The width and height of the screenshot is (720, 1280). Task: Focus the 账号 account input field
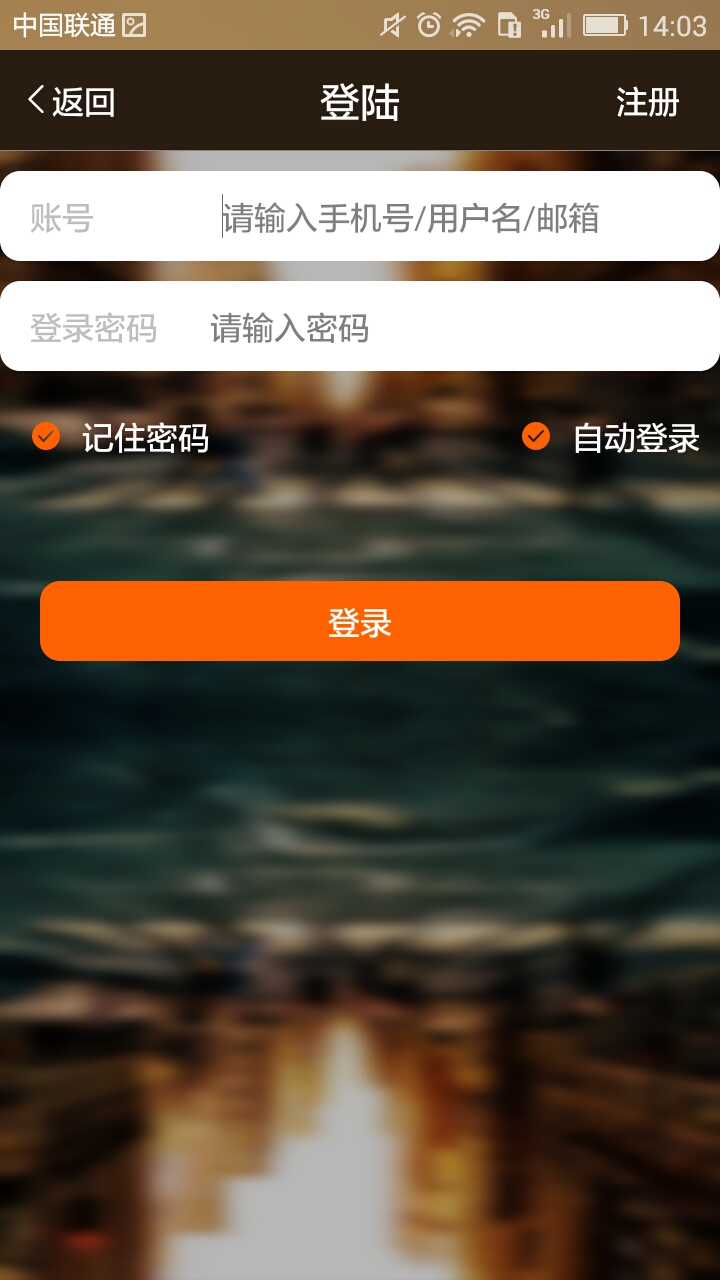[410, 217]
